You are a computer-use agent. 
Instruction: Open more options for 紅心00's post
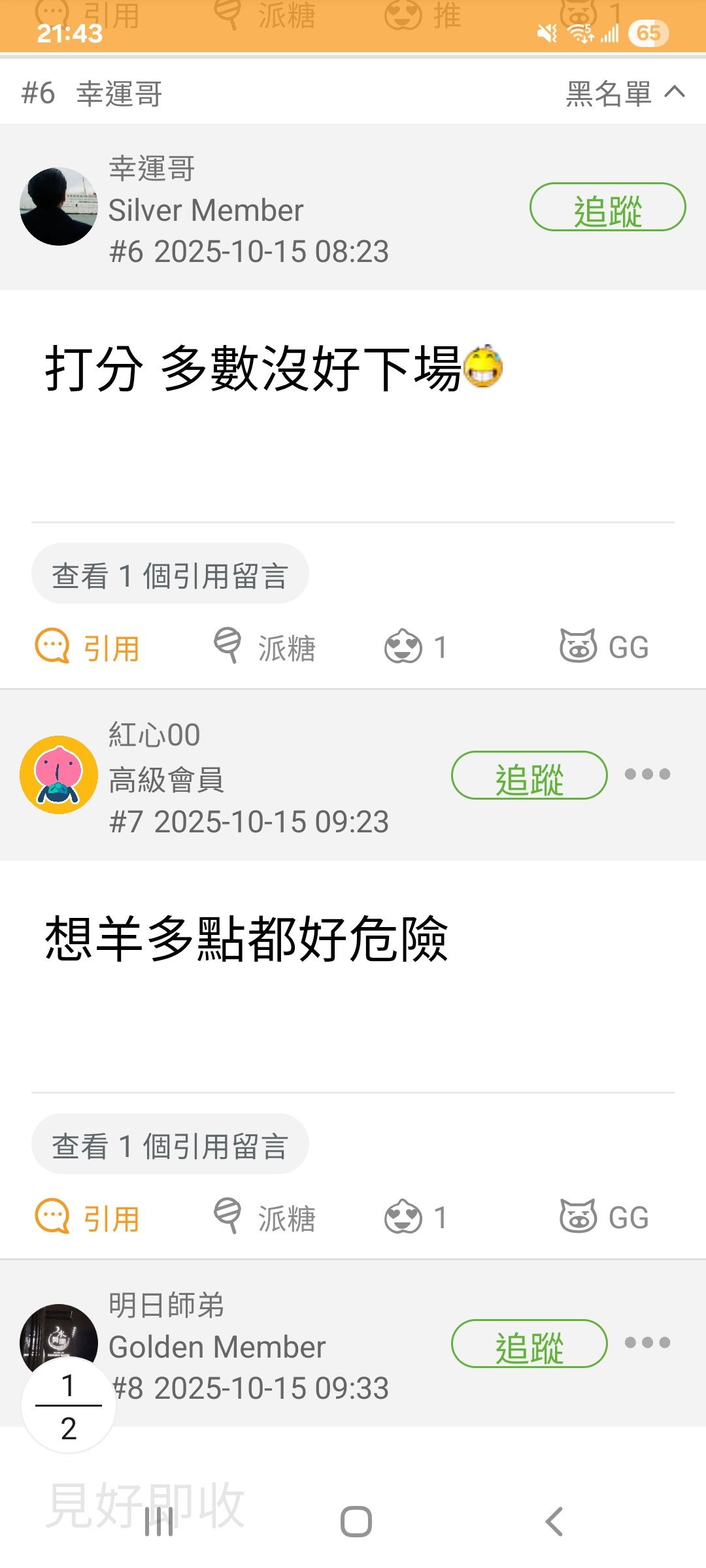tap(647, 775)
